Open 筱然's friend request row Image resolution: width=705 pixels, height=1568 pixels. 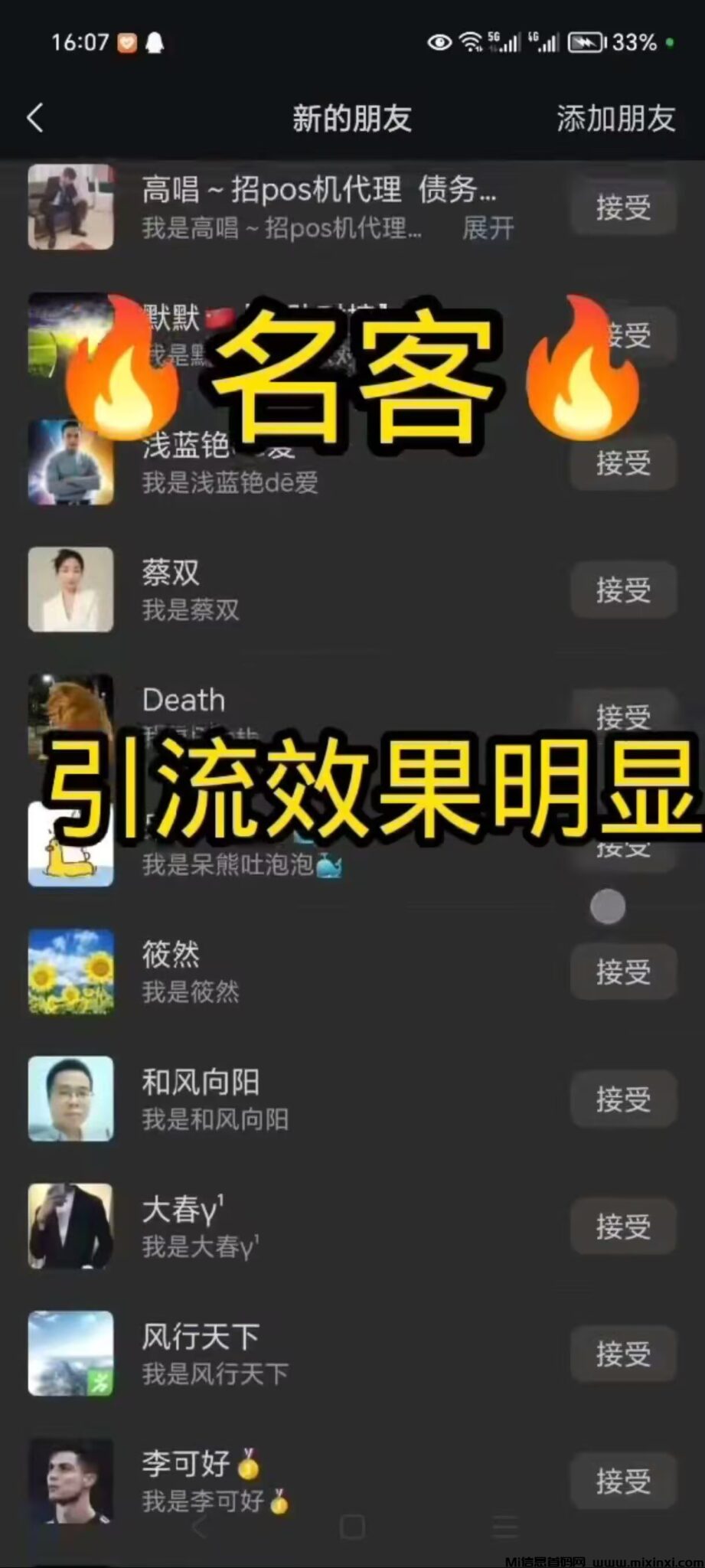tap(306, 972)
